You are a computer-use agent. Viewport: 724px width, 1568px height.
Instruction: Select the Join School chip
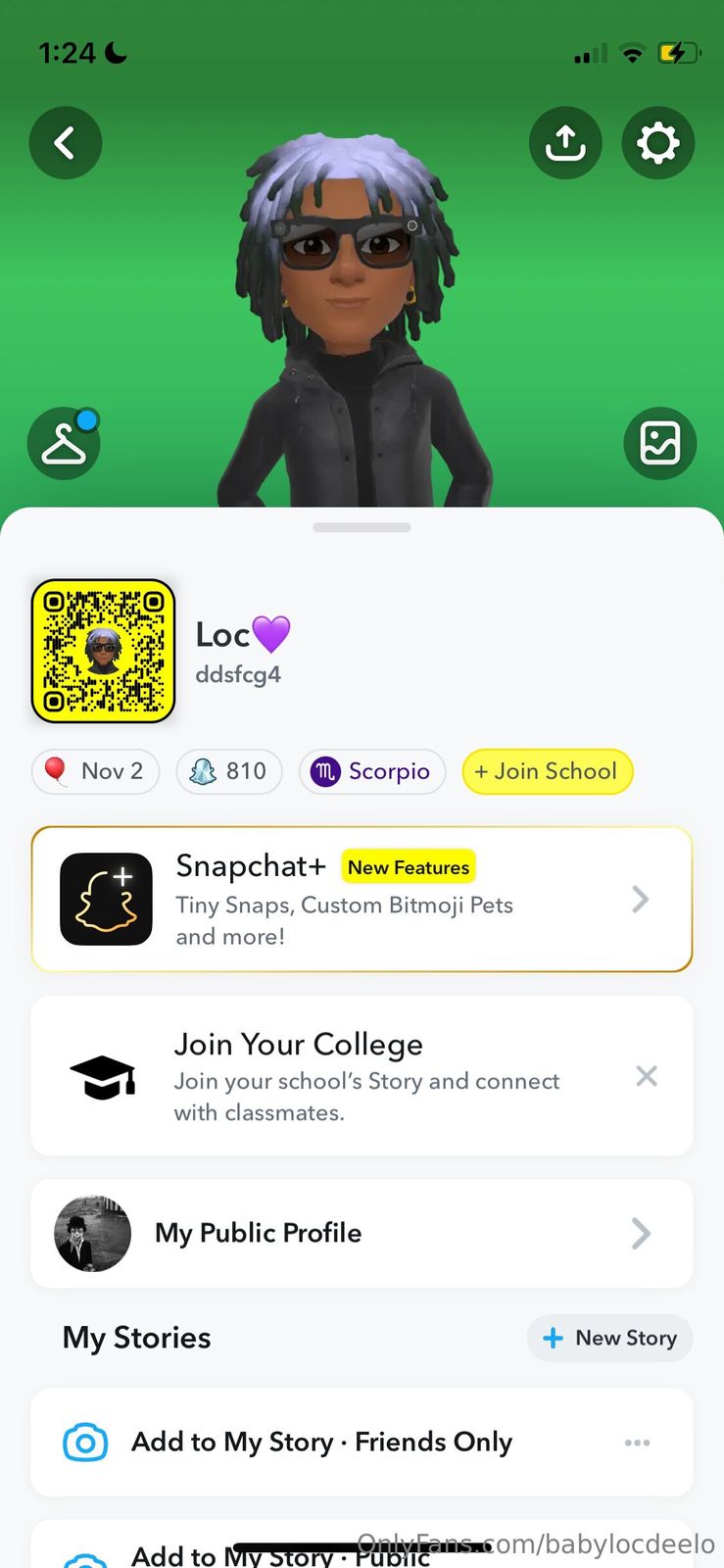click(x=548, y=771)
